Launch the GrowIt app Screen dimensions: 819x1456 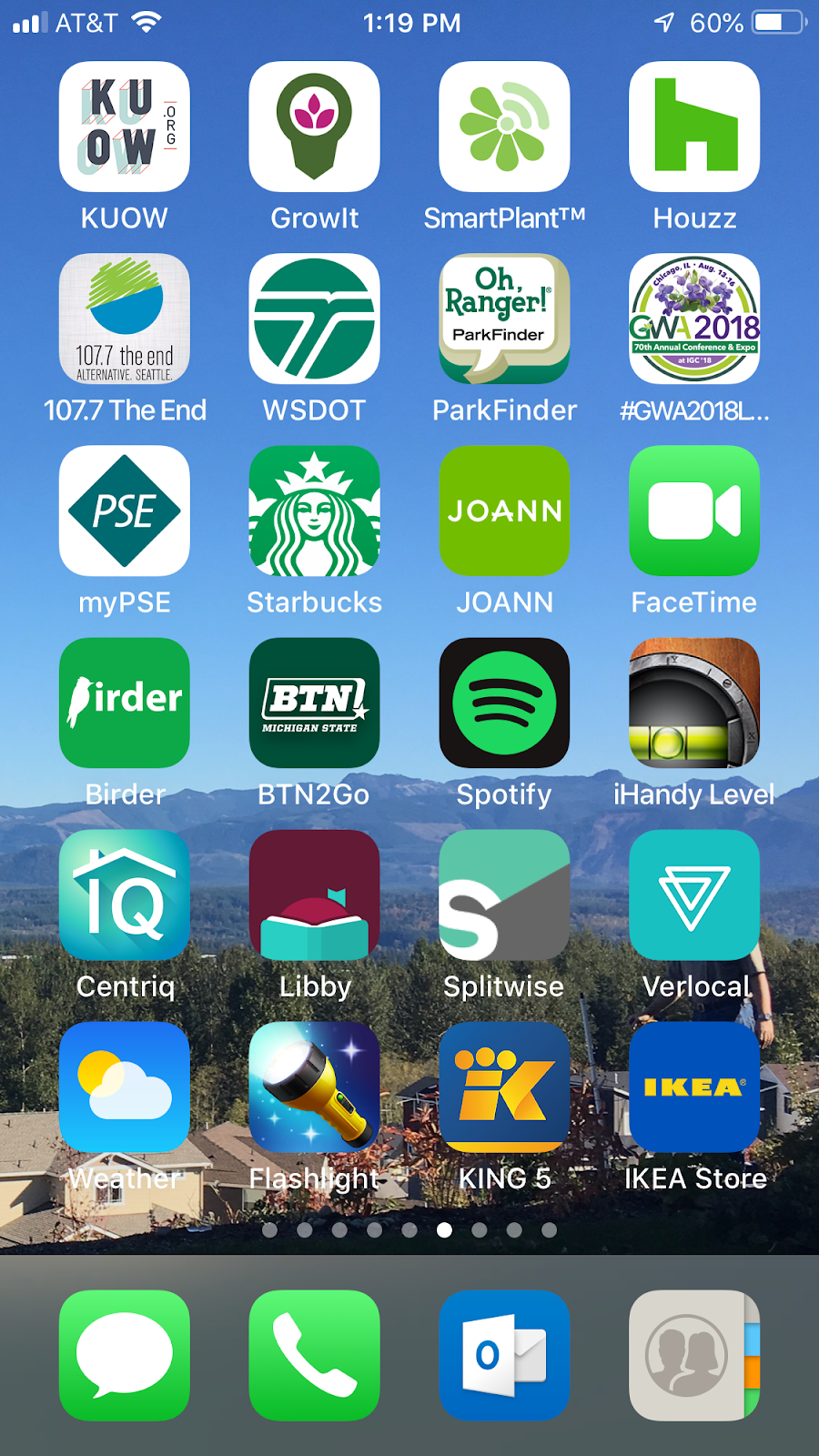click(x=314, y=126)
